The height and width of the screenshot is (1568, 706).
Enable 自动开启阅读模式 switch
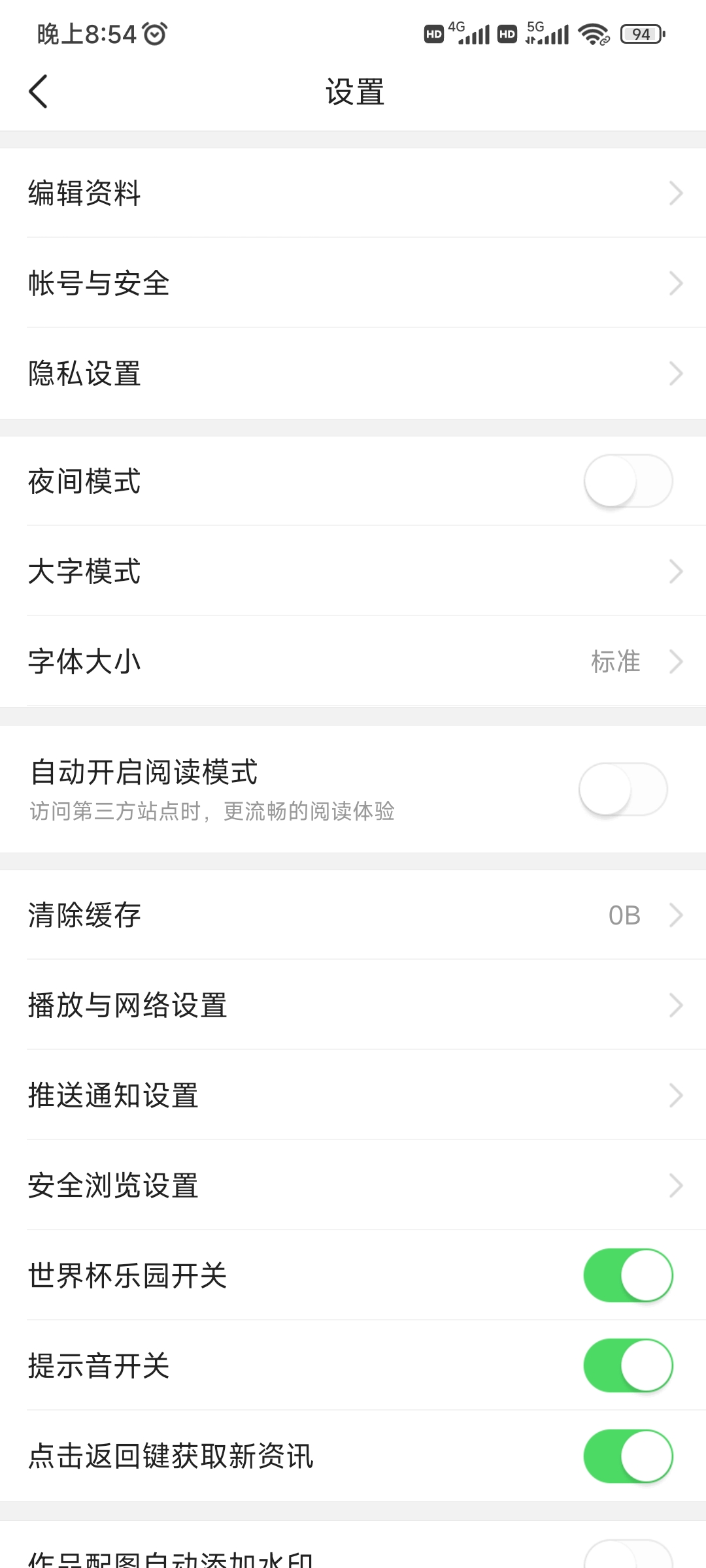(624, 789)
